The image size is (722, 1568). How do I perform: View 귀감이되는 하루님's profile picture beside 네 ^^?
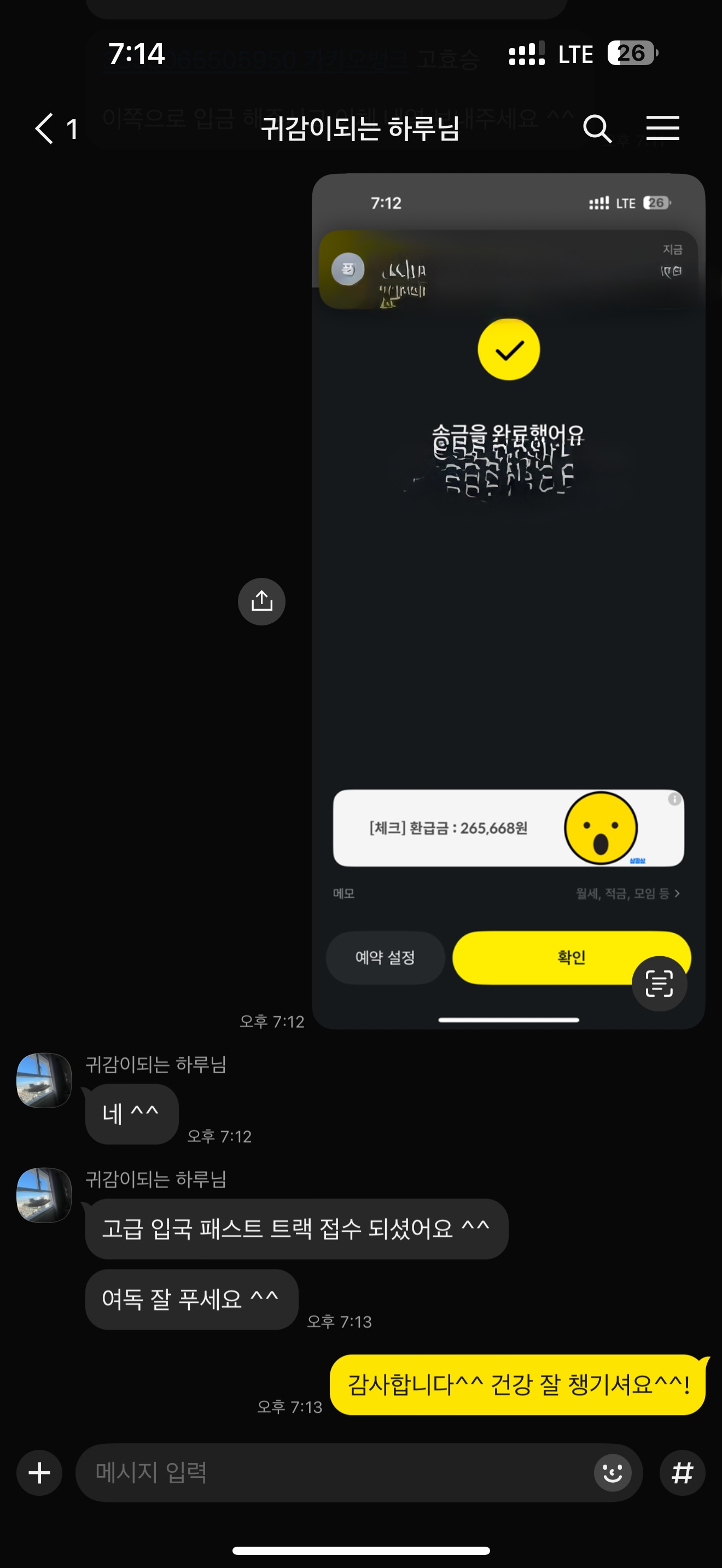(x=44, y=1080)
